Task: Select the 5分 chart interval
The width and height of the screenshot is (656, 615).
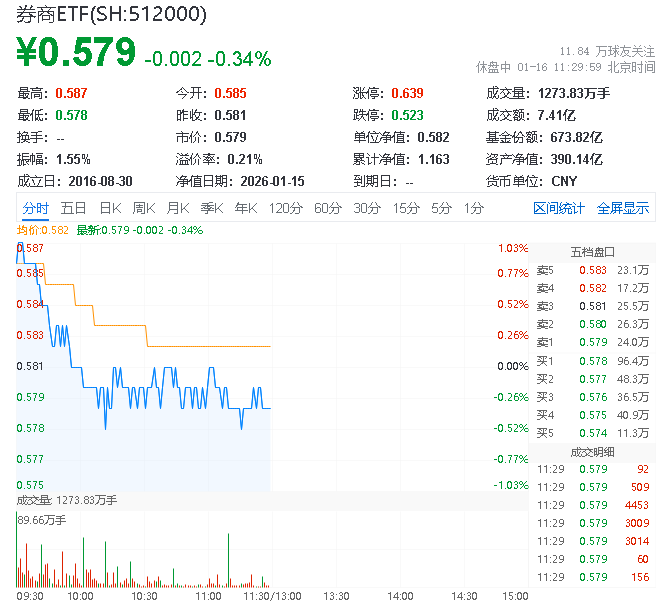Action: click(441, 208)
